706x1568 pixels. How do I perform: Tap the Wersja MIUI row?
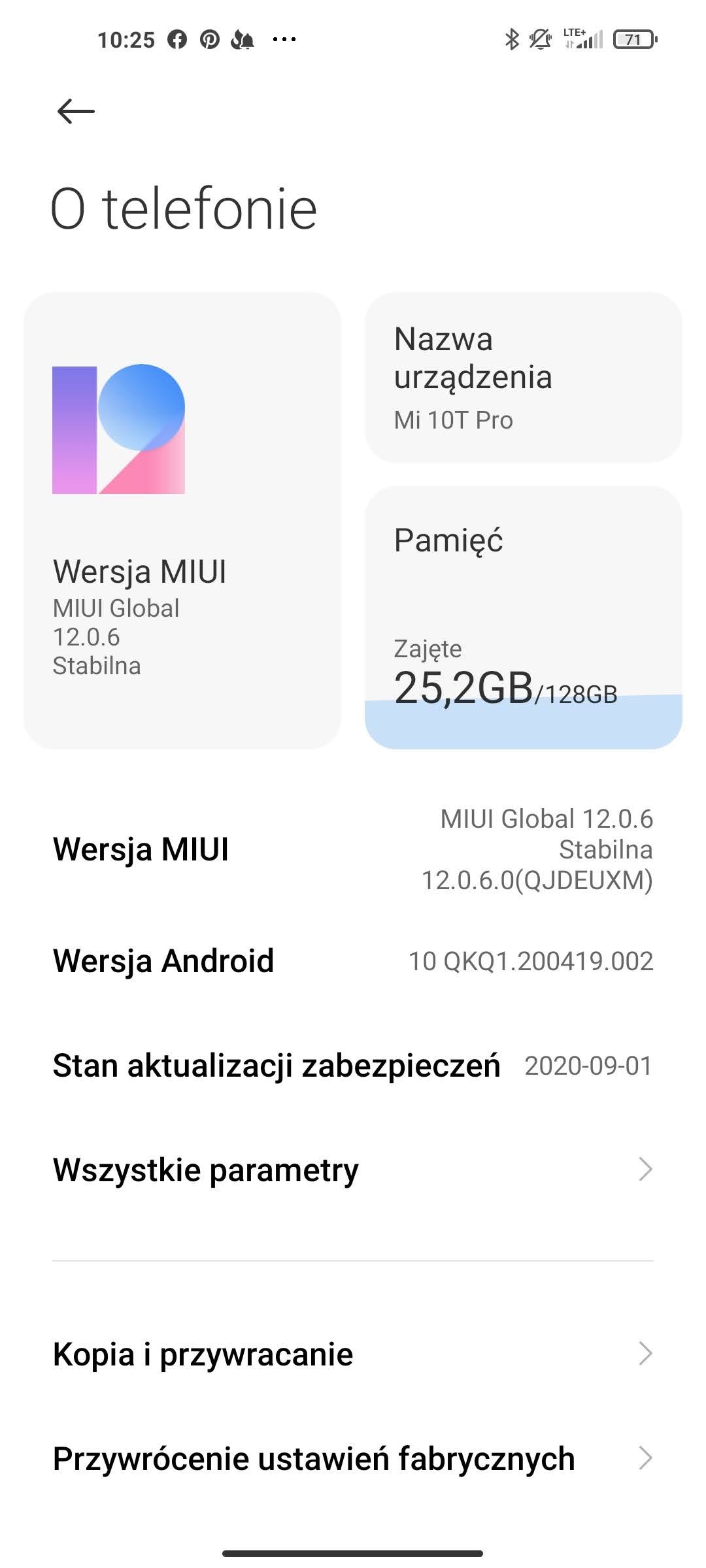tap(353, 849)
